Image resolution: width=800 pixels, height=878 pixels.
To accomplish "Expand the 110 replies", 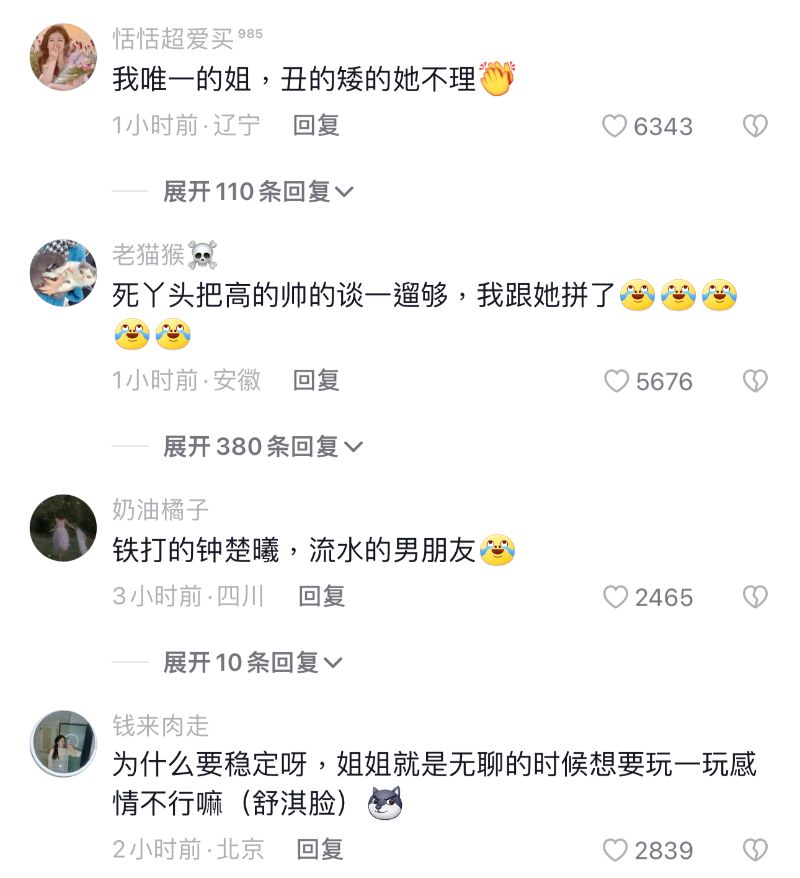I will [x=258, y=191].
